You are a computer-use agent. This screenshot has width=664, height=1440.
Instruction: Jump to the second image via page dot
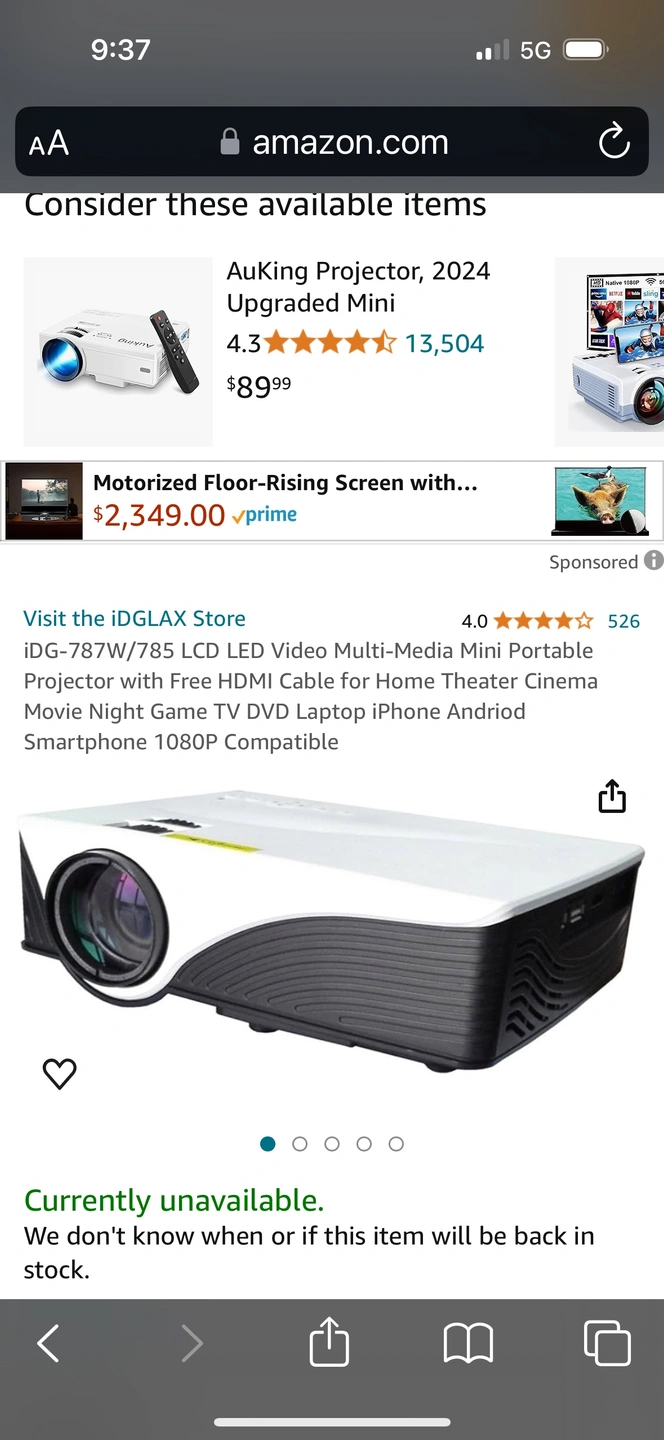tap(300, 1144)
